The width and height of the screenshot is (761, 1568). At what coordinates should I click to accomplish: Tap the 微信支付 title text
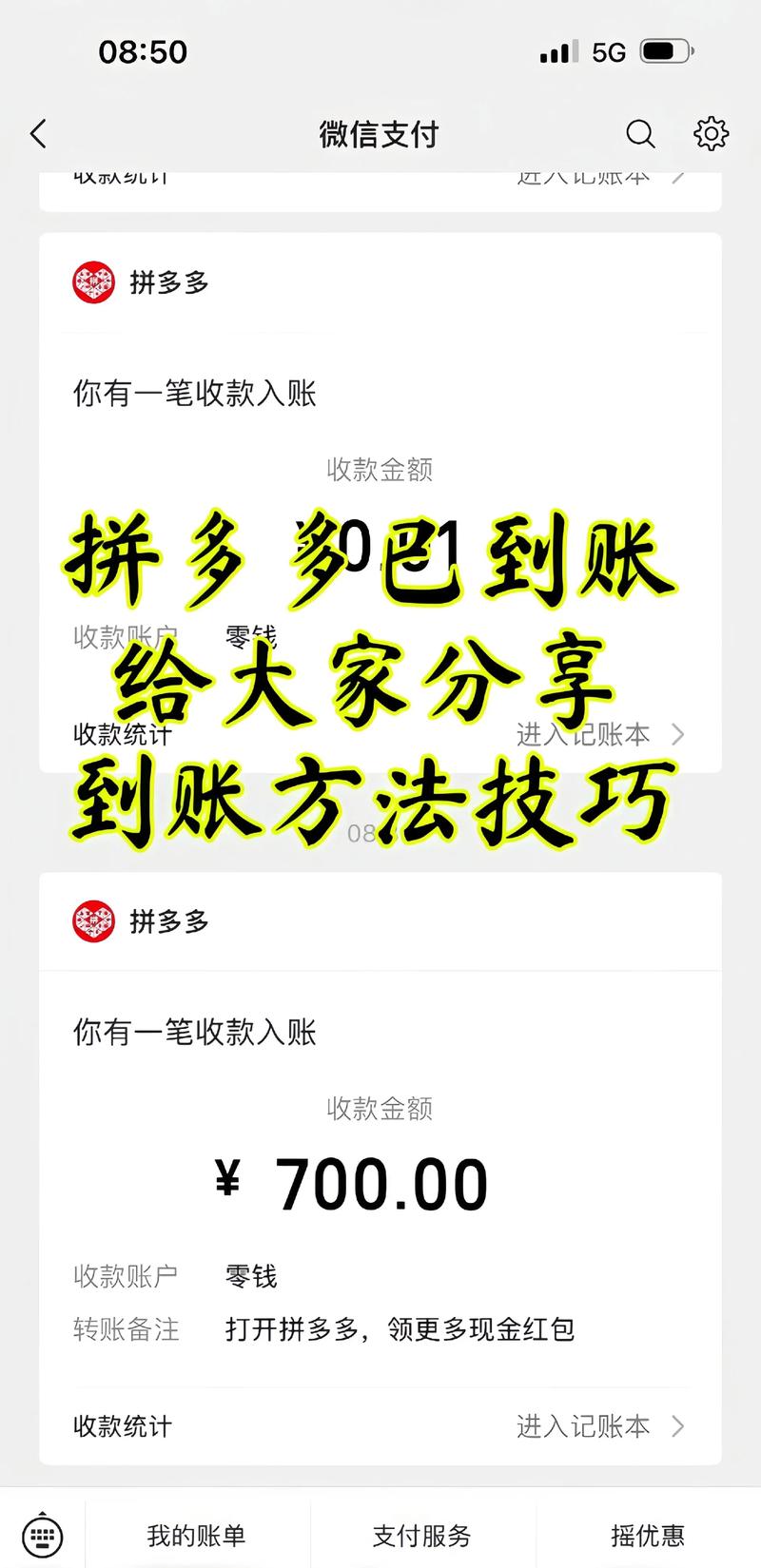[x=380, y=135]
